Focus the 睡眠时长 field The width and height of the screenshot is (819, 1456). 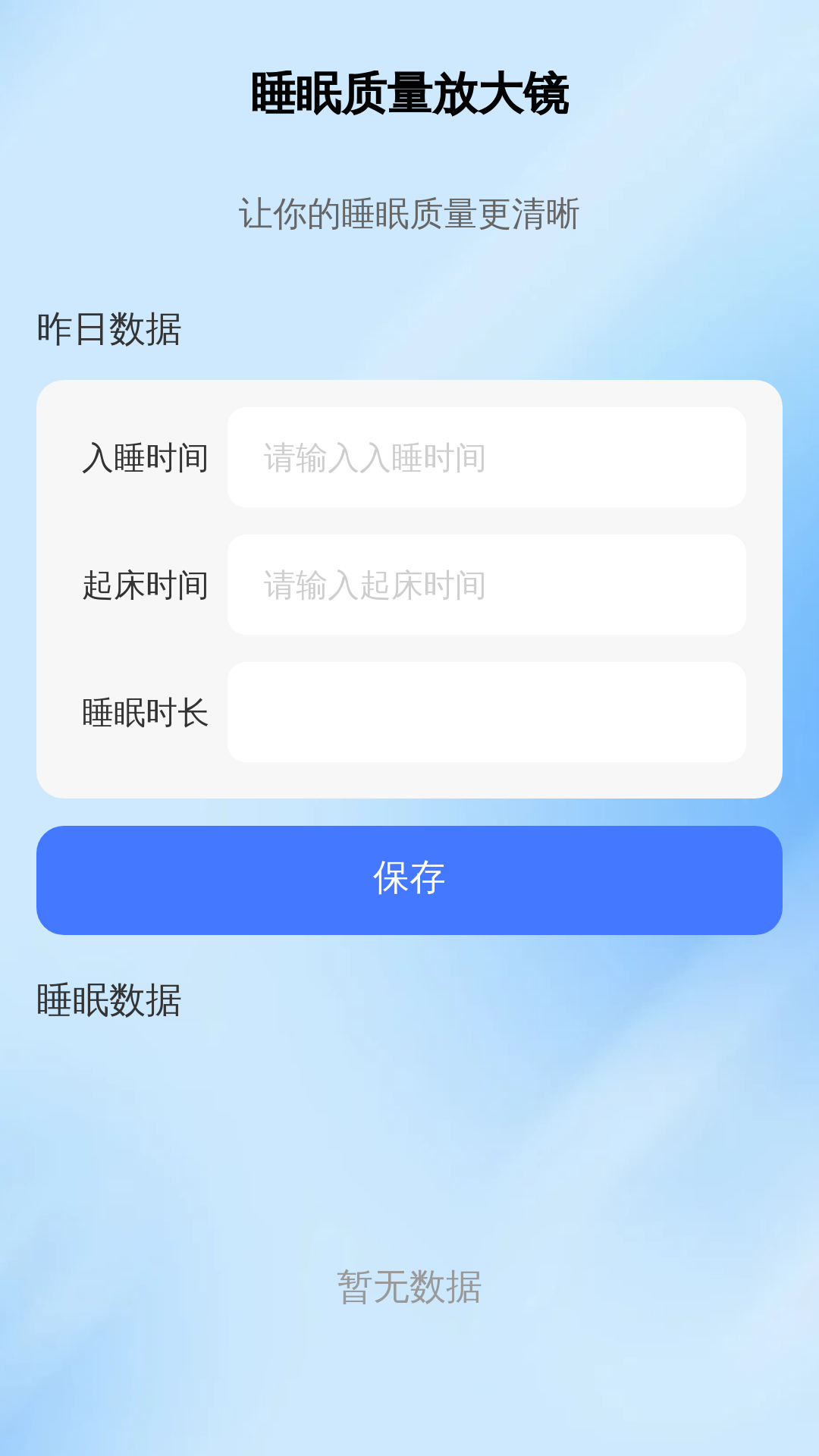pos(486,712)
